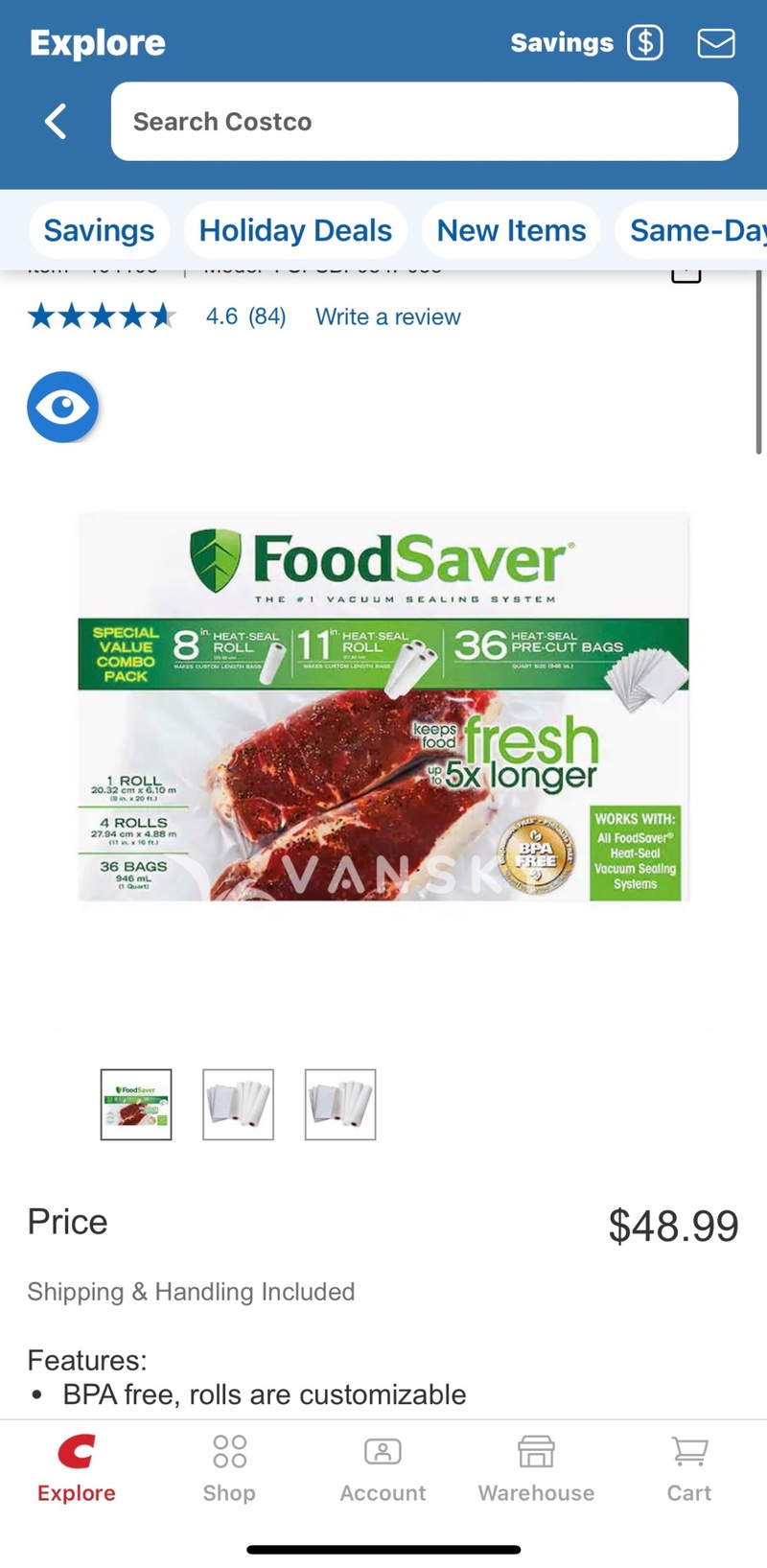This screenshot has width=767, height=1568.
Task: Open the envelope message inbox
Action: pyautogui.click(x=715, y=43)
